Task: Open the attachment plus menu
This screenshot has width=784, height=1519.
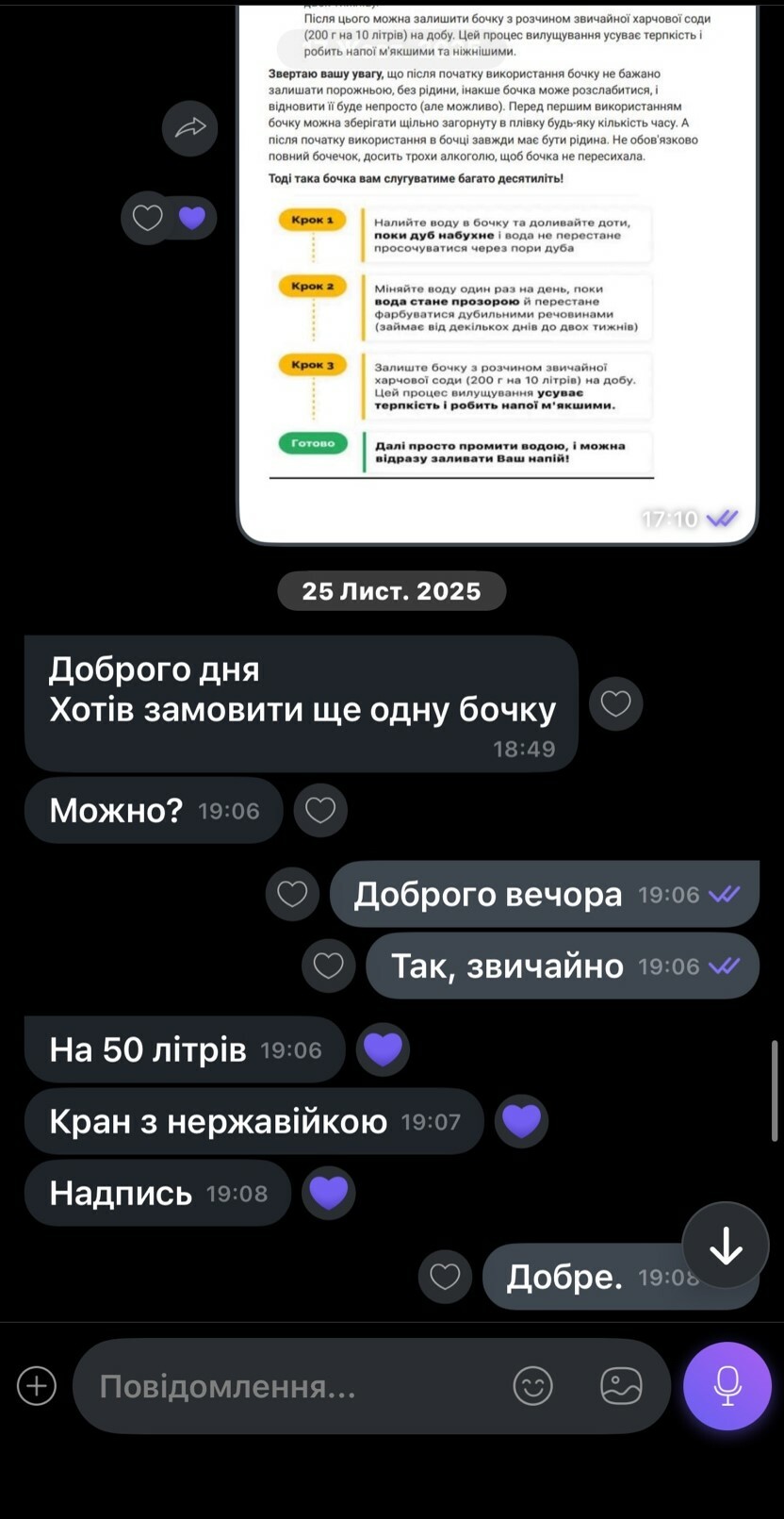Action: [x=37, y=1386]
